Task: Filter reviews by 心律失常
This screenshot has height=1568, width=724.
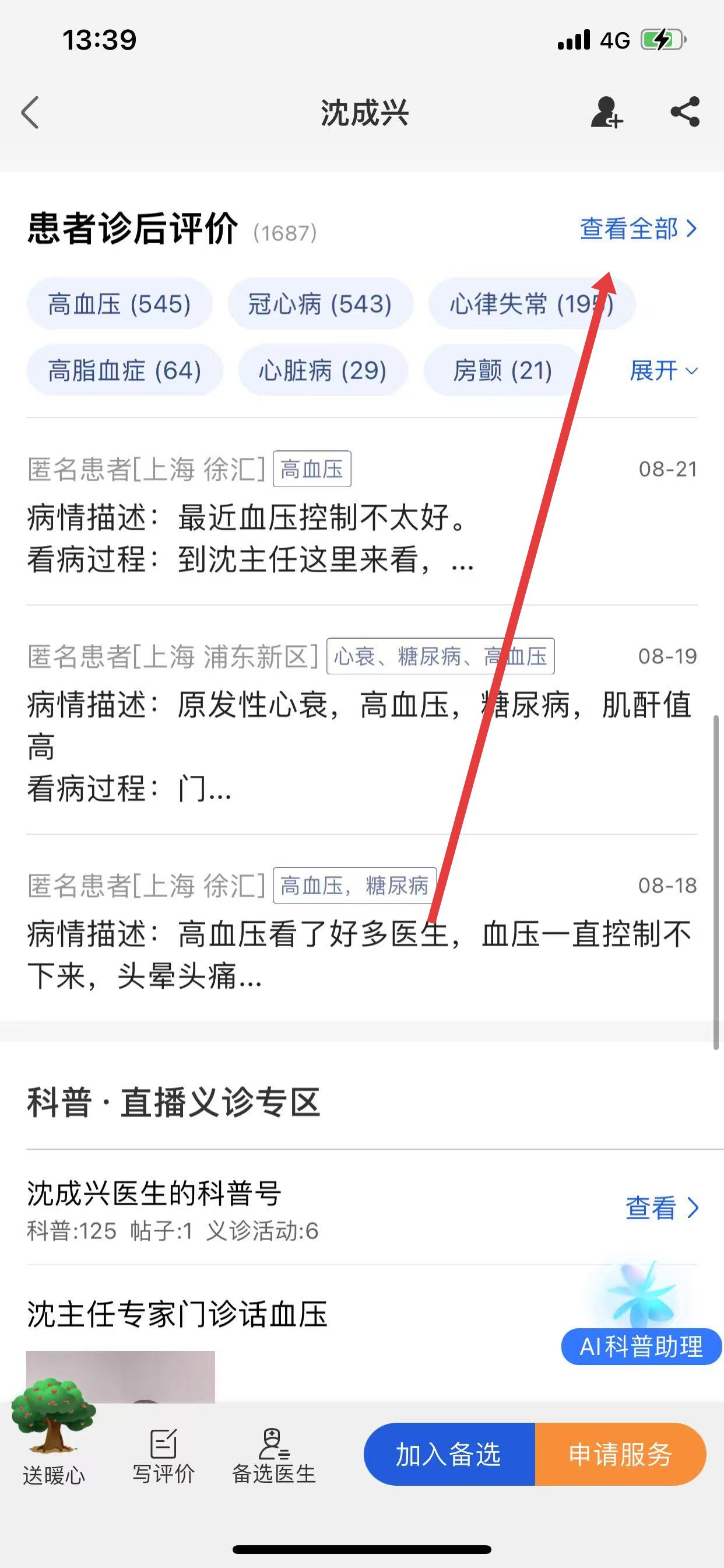Action: click(531, 304)
